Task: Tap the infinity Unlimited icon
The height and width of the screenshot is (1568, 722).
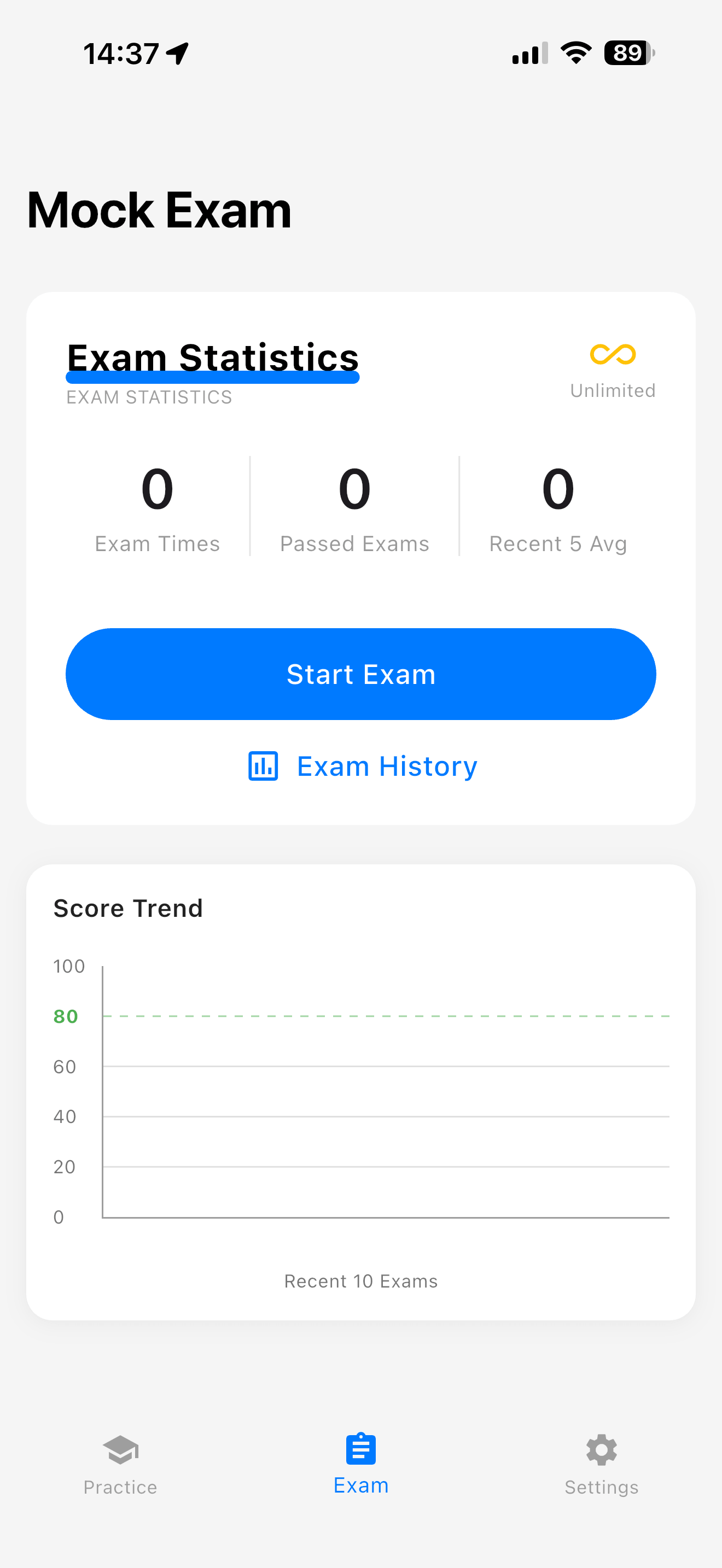Action: coord(613,355)
